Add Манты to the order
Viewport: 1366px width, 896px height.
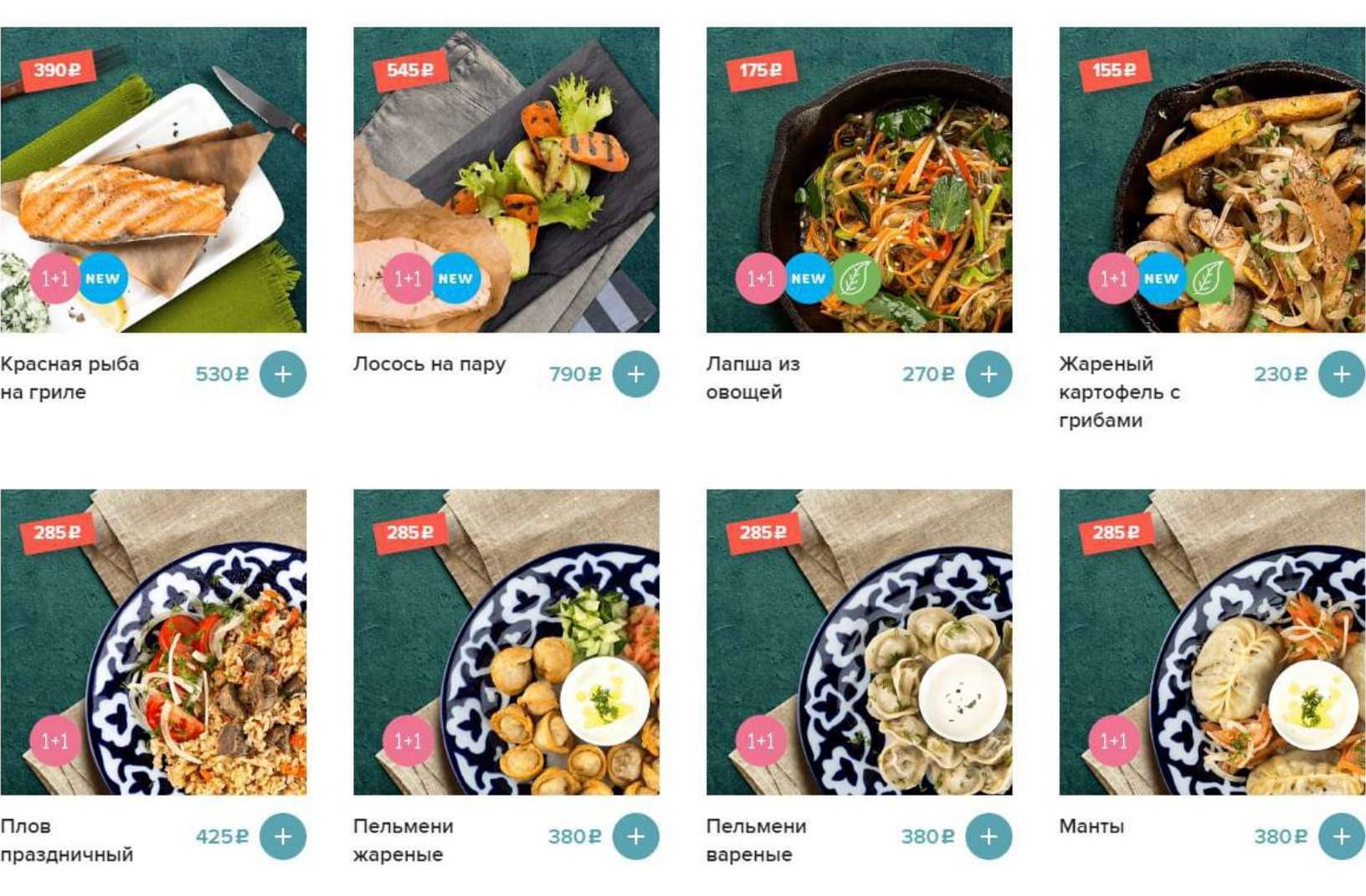[x=1341, y=837]
